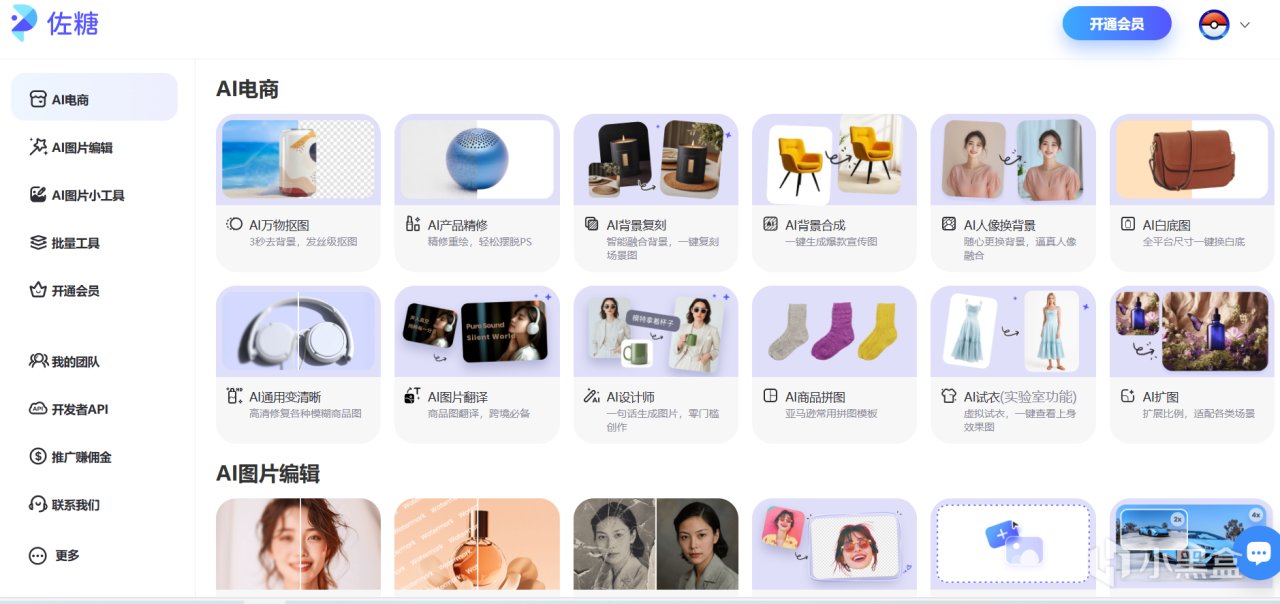Tap the 开通会员 button at top right
This screenshot has height=604, width=1280.
pos(1116,24)
